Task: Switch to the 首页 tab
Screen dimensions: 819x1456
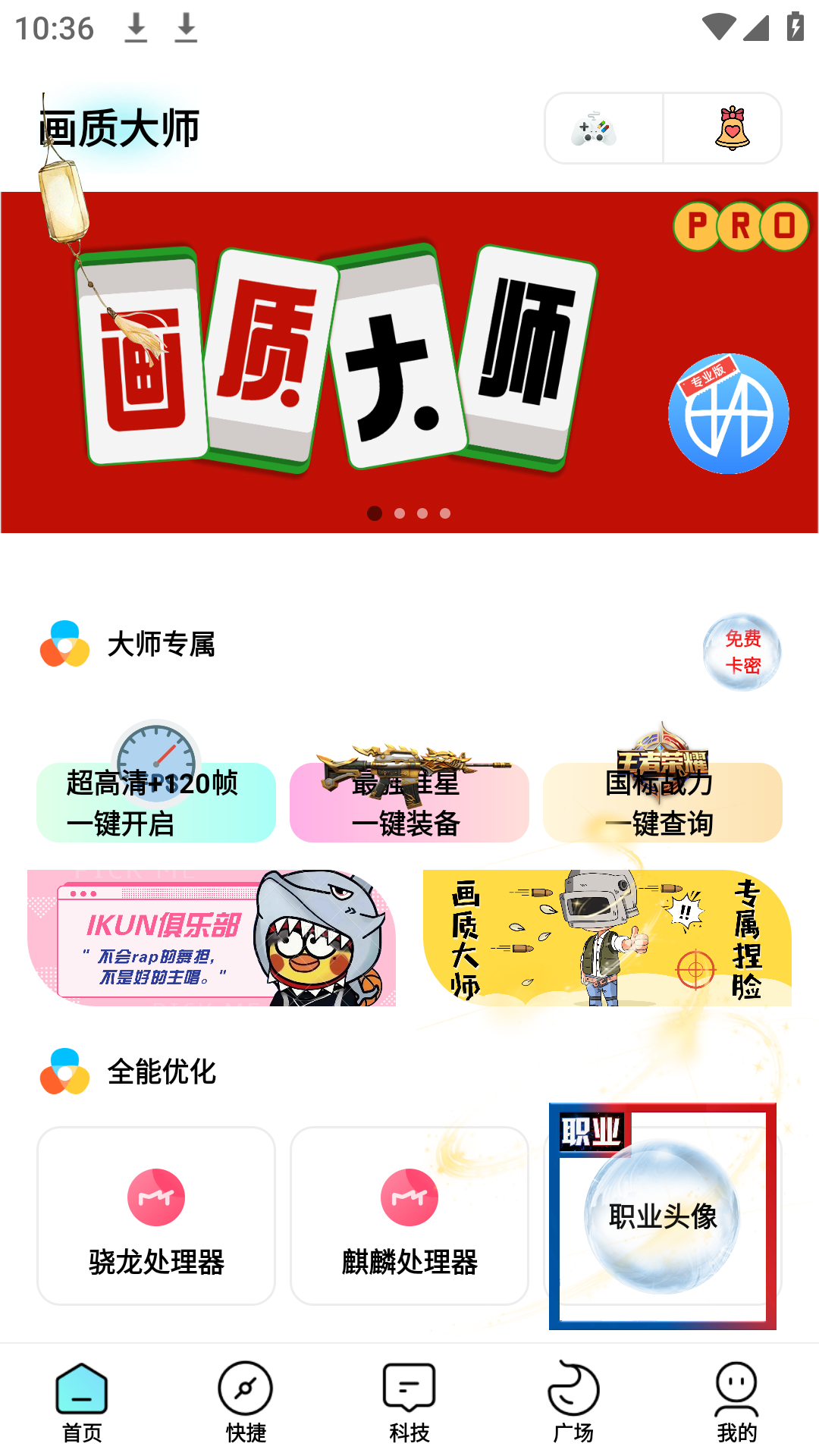Action: point(82,1401)
